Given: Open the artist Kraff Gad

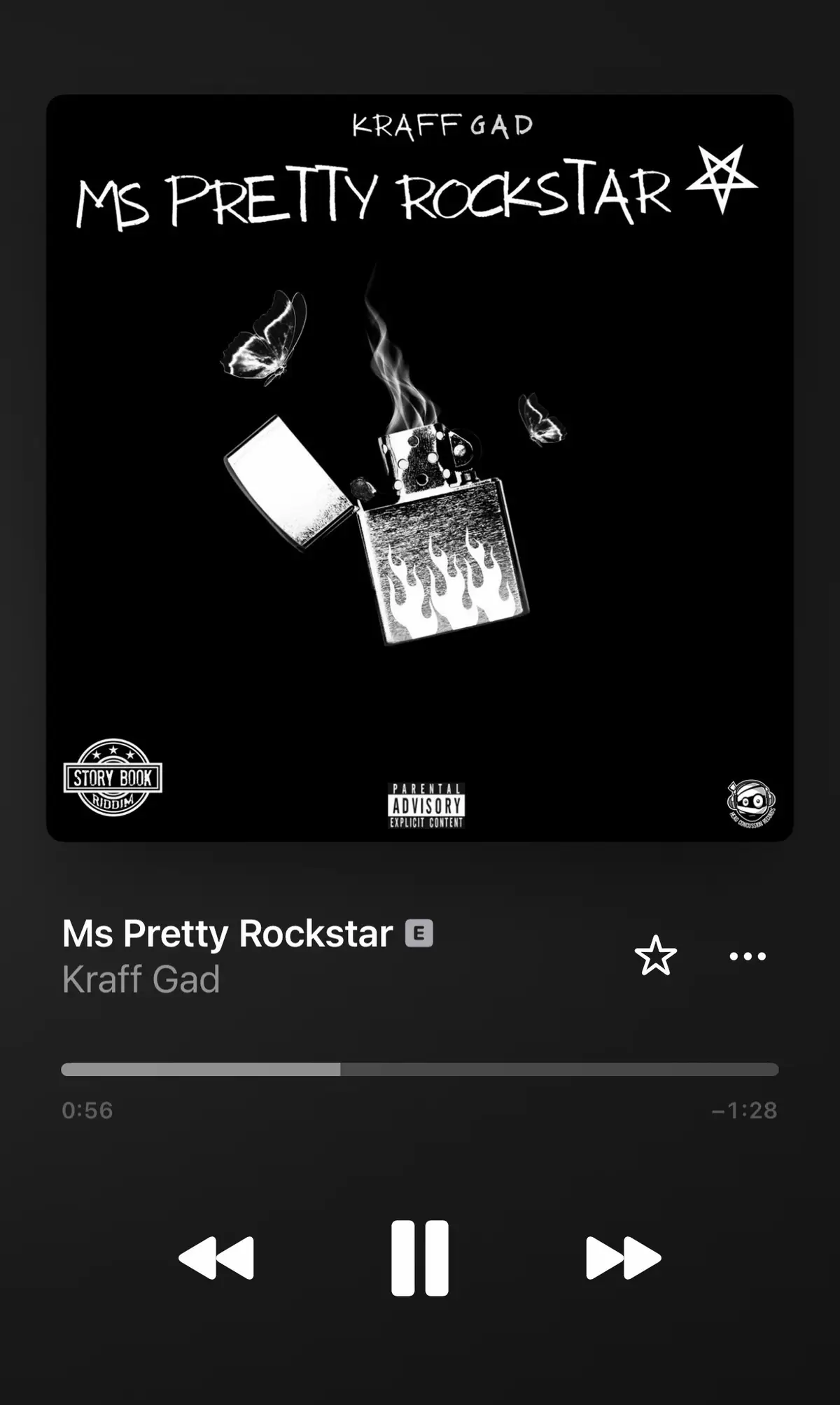Looking at the screenshot, I should [x=141, y=979].
